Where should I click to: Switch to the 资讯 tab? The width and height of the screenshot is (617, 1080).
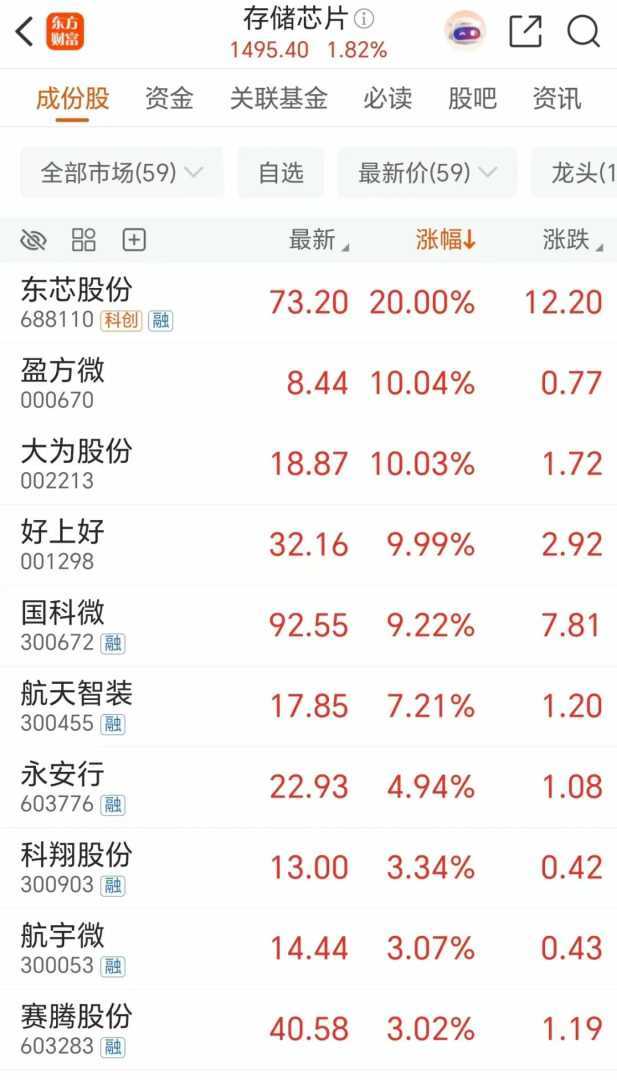coord(556,98)
